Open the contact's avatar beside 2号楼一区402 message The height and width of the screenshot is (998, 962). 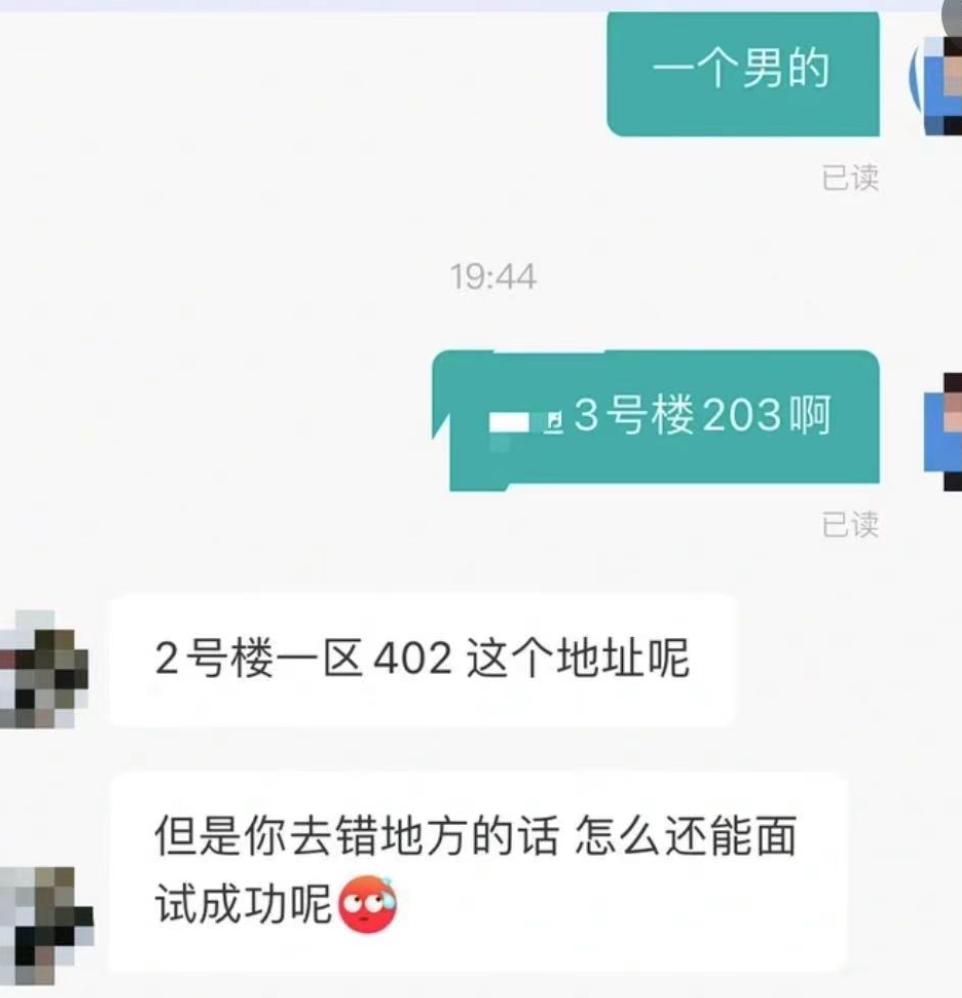pyautogui.click(x=44, y=670)
